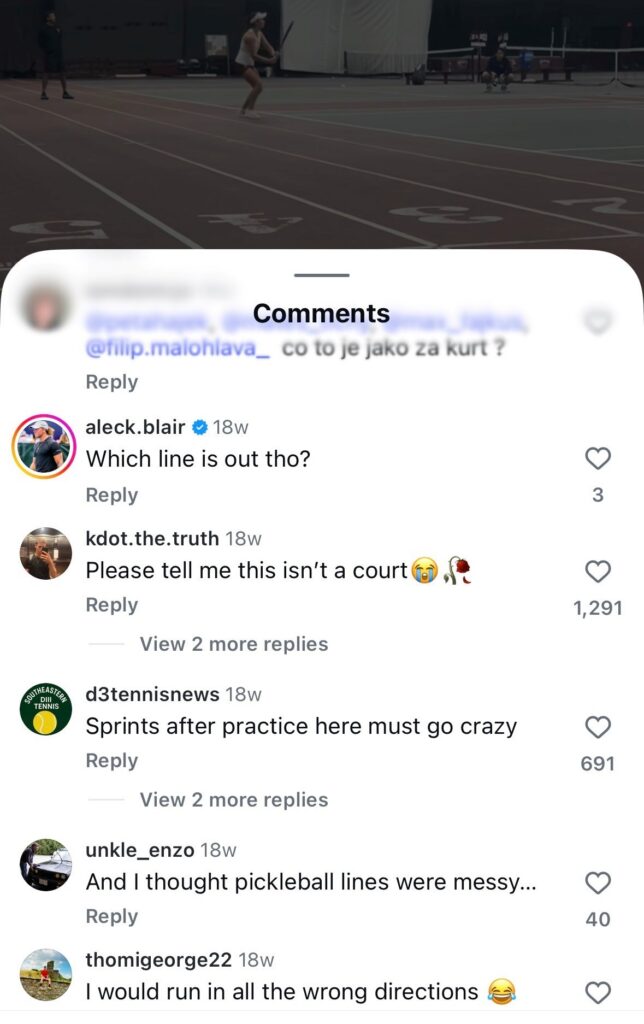Viewport: 644px width, 1024px height.
Task: Like d3tennisnews's comment
Action: [x=598, y=727]
